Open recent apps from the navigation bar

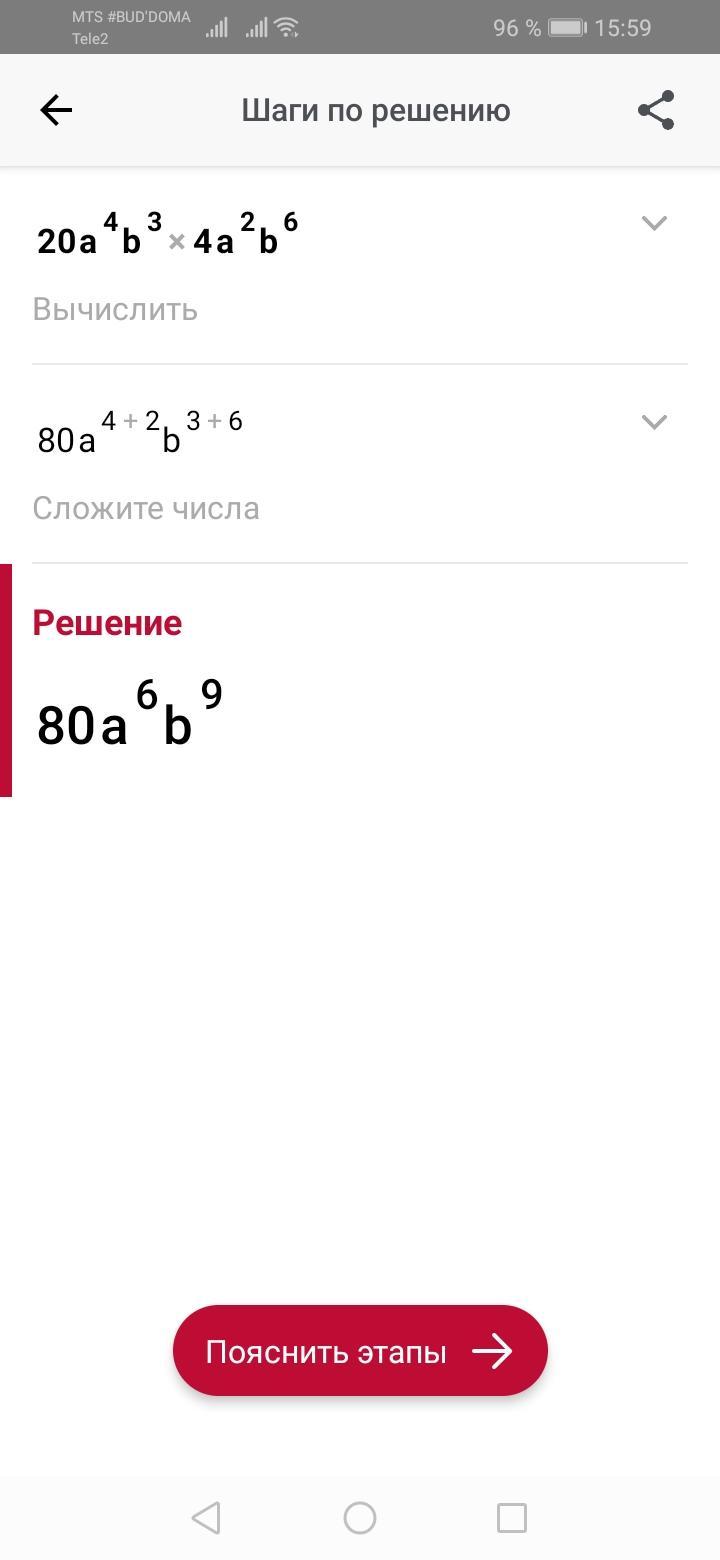point(511,1518)
